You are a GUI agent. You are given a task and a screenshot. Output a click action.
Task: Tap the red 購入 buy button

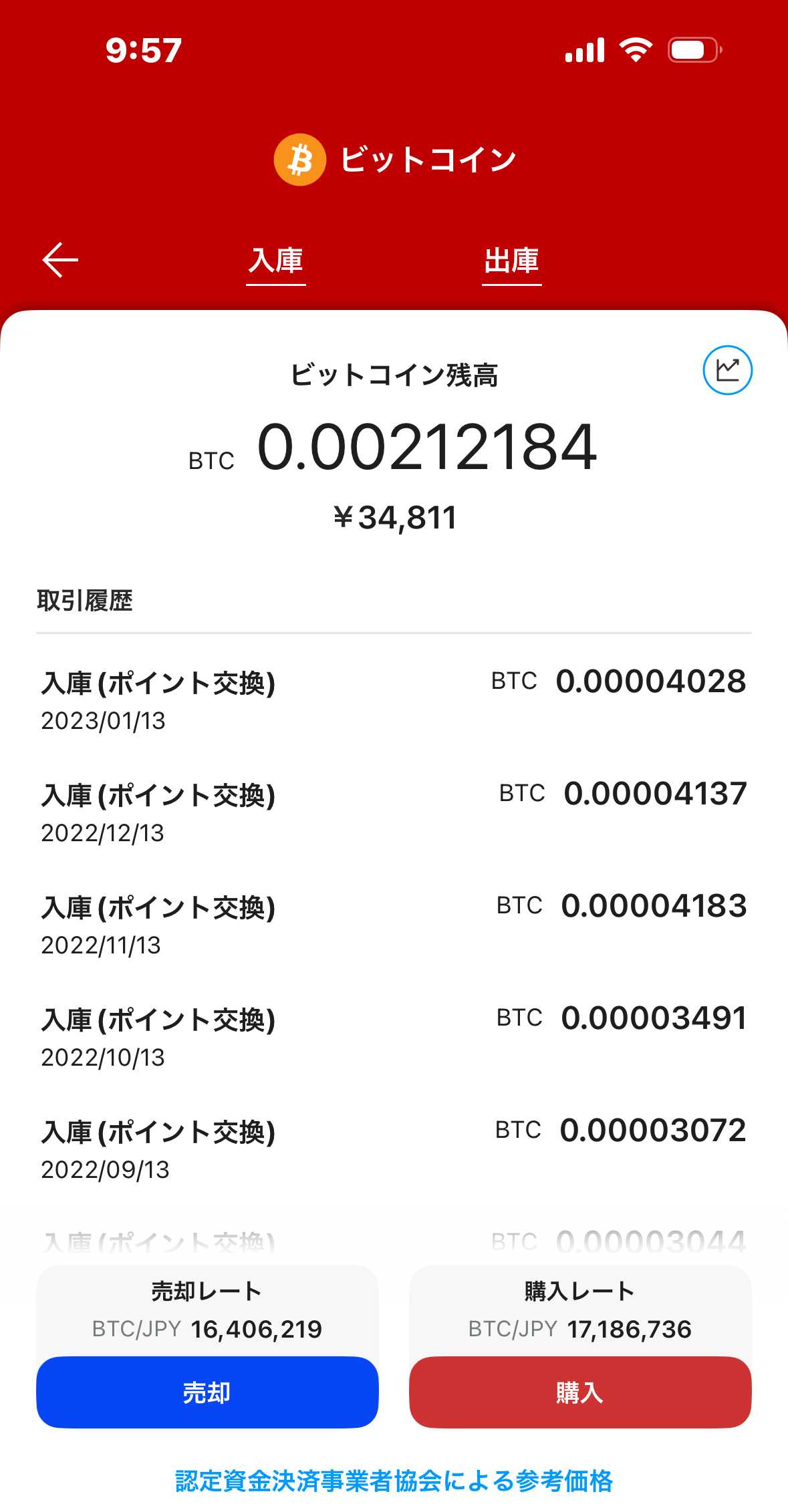pyautogui.click(x=579, y=1392)
